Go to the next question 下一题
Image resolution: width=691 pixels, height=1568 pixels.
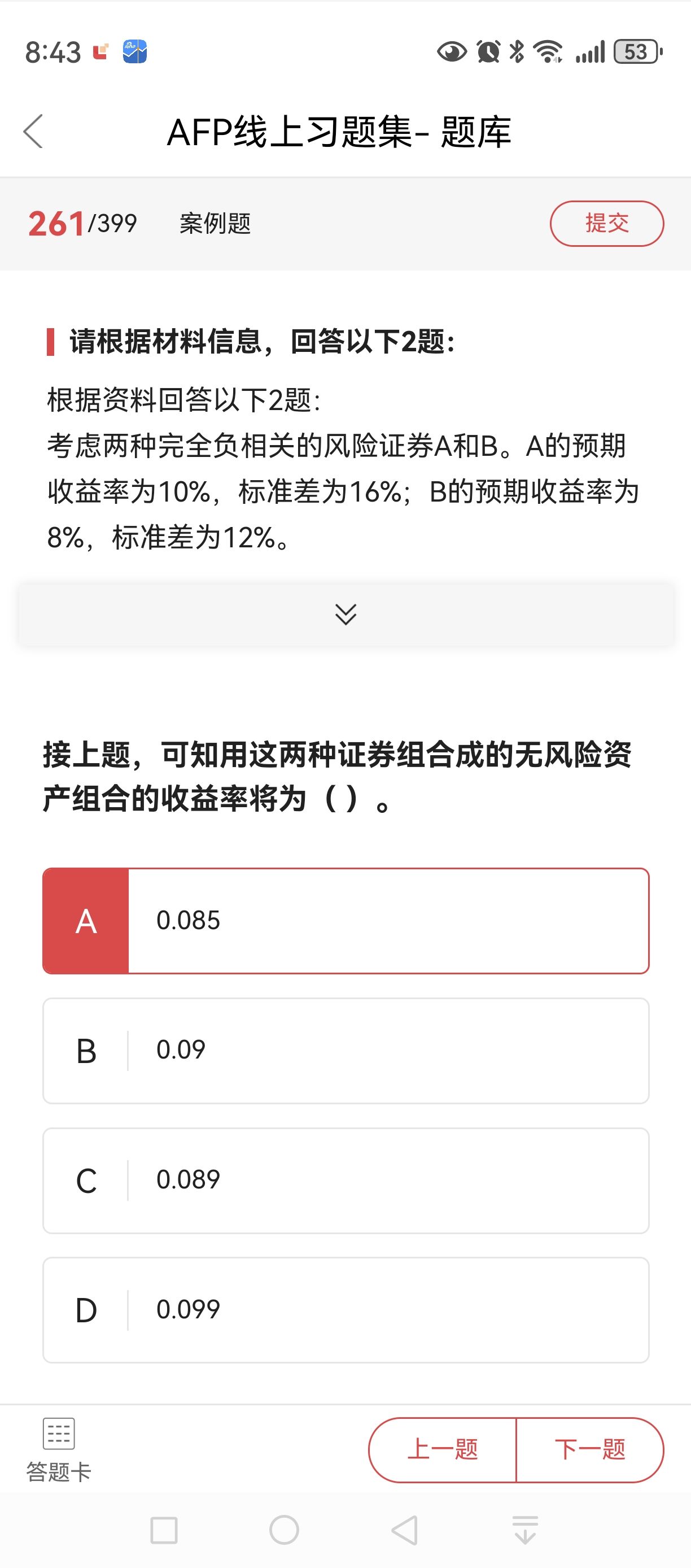coord(589,1450)
